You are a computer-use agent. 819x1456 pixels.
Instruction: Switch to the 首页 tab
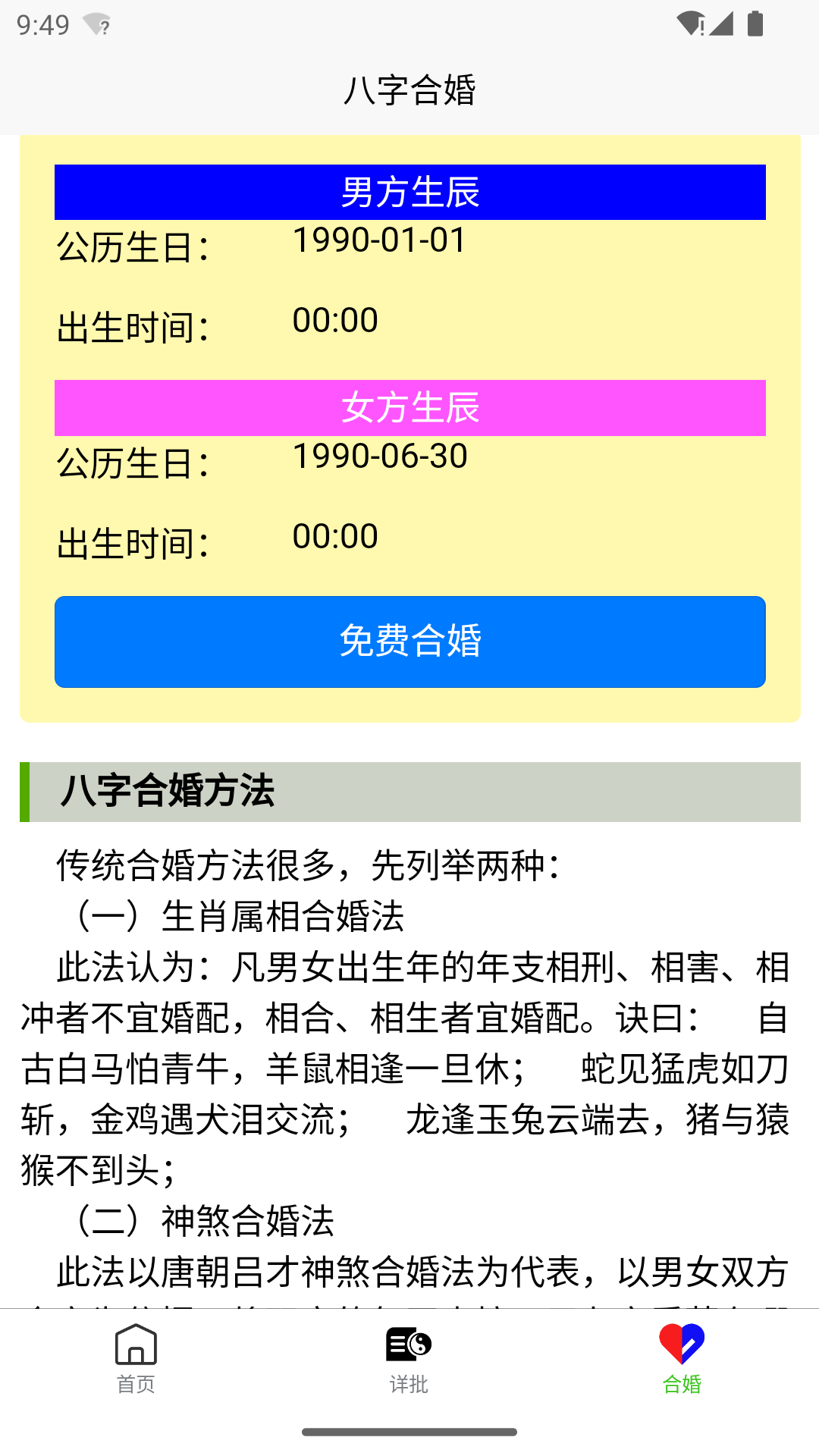[136, 1357]
